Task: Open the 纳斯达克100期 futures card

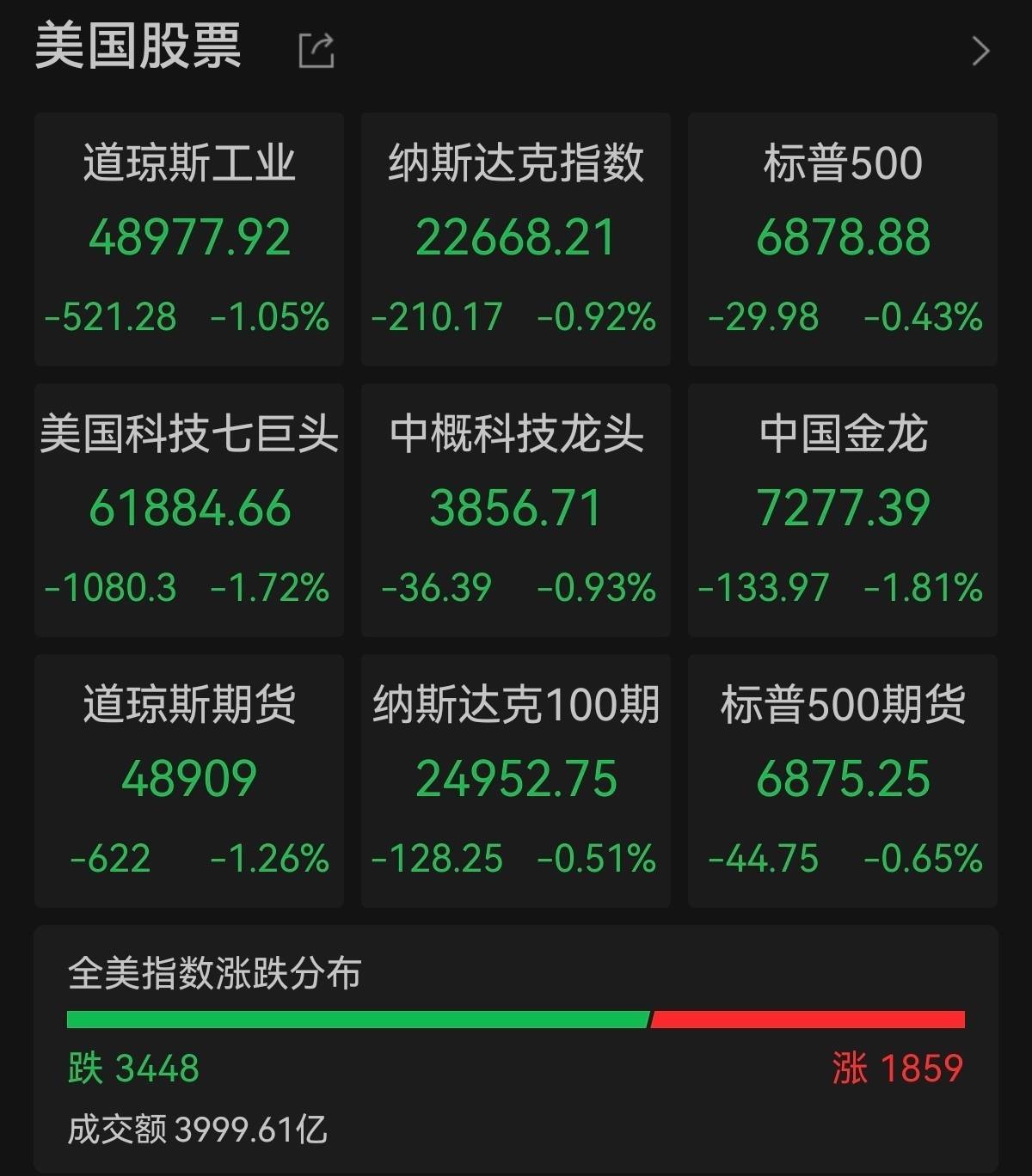Action: pos(515,781)
